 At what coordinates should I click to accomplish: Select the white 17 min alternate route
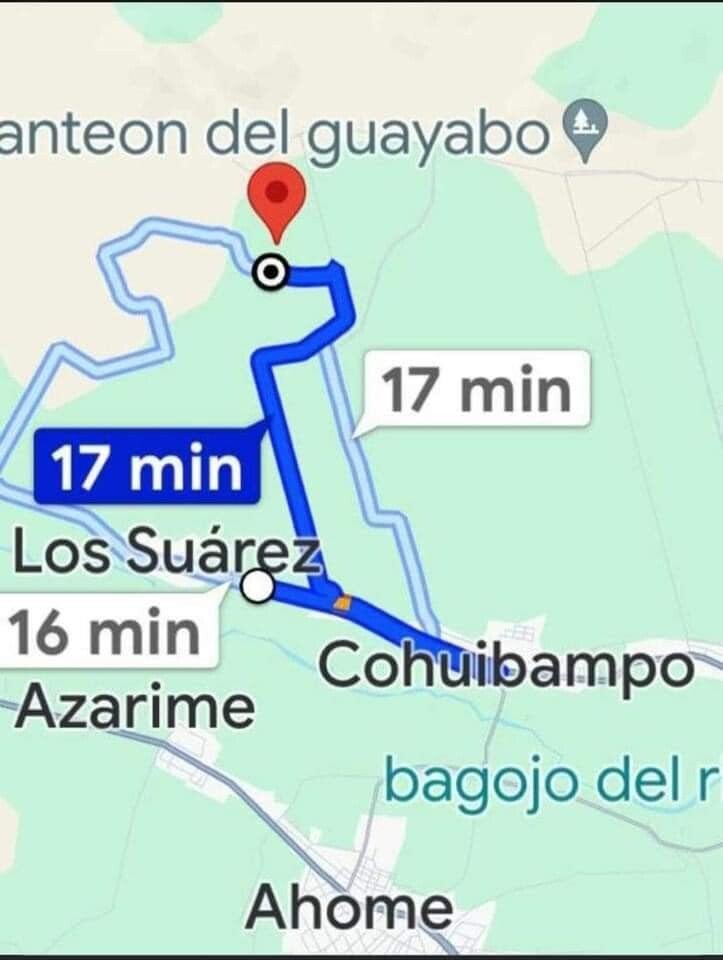pyautogui.click(x=478, y=388)
